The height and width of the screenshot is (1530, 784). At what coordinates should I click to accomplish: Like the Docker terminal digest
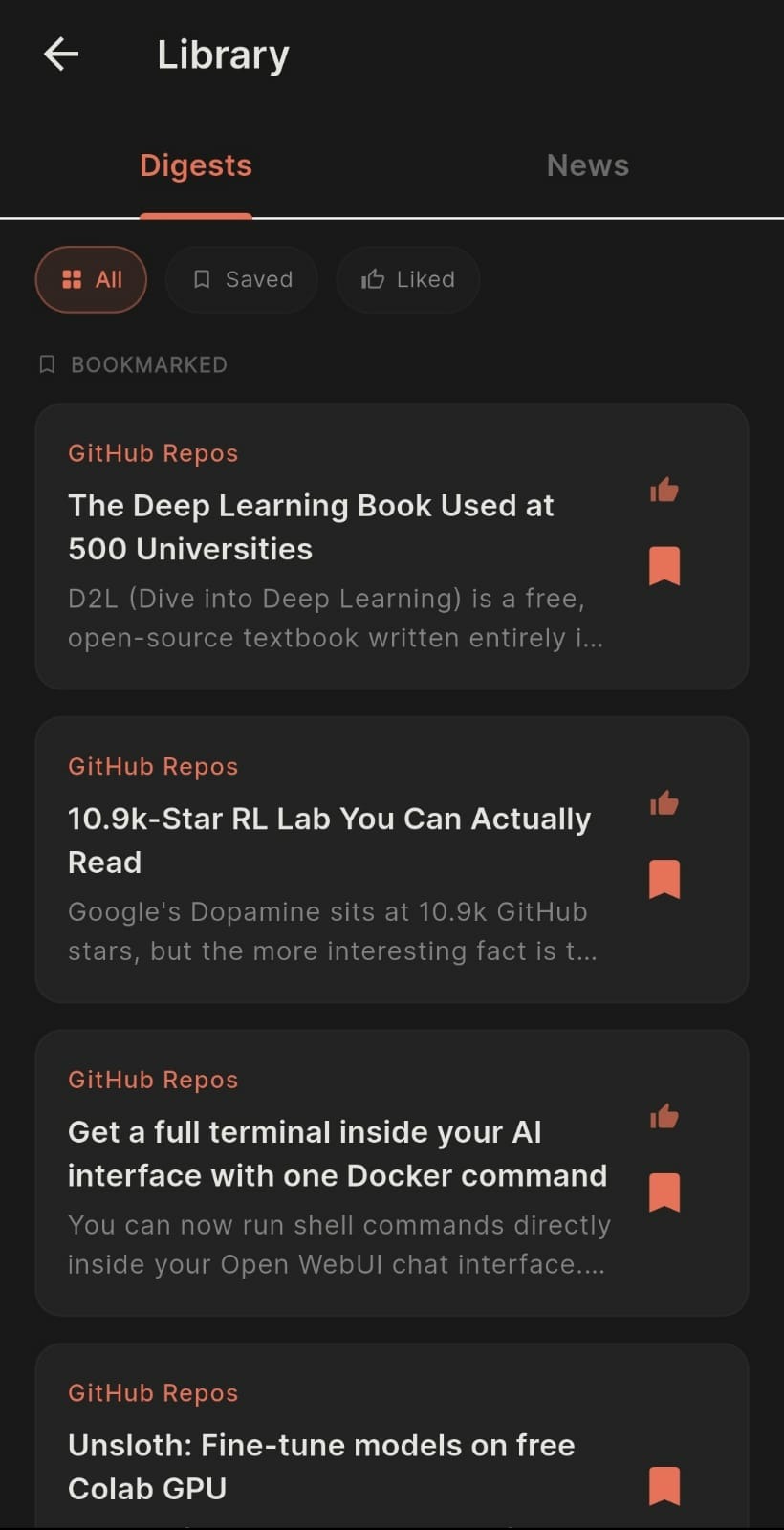click(x=664, y=1116)
